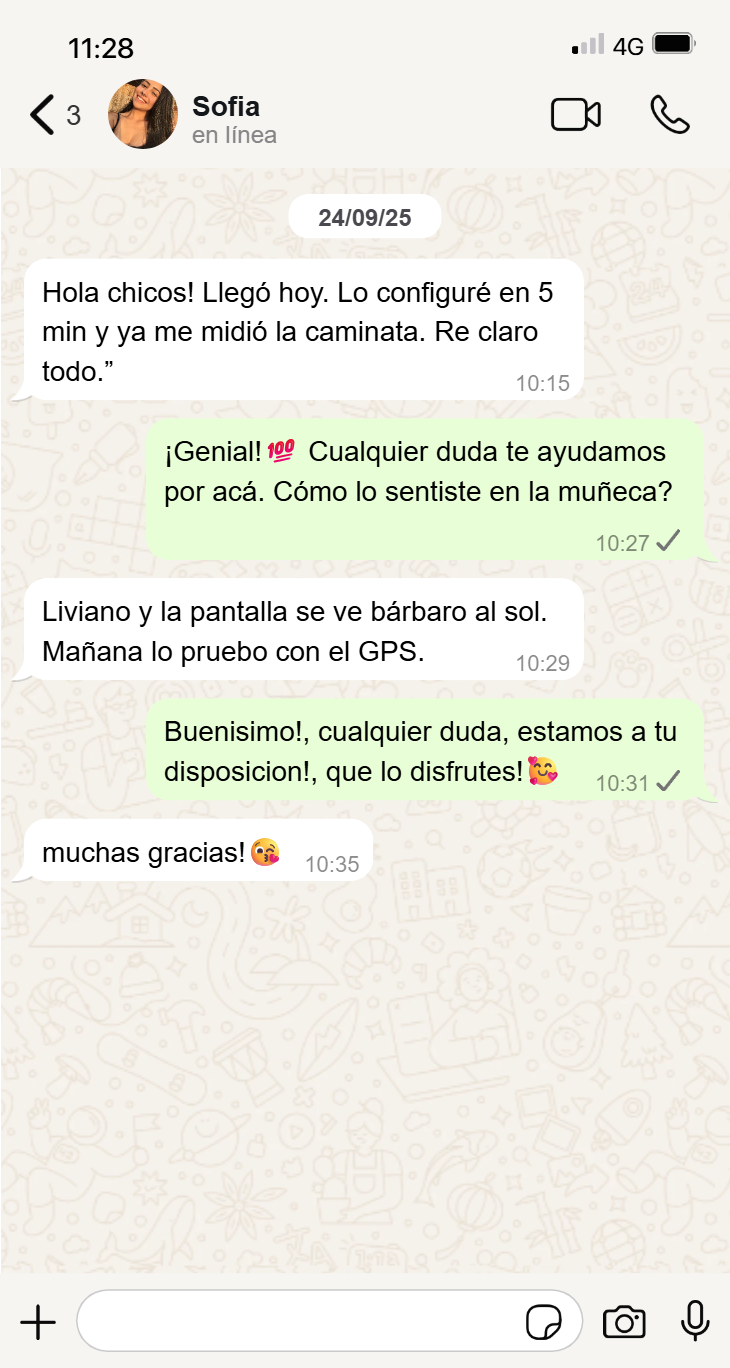Tap the microphone to record audio
Viewport: 730px width, 1368px height.
point(694,1322)
